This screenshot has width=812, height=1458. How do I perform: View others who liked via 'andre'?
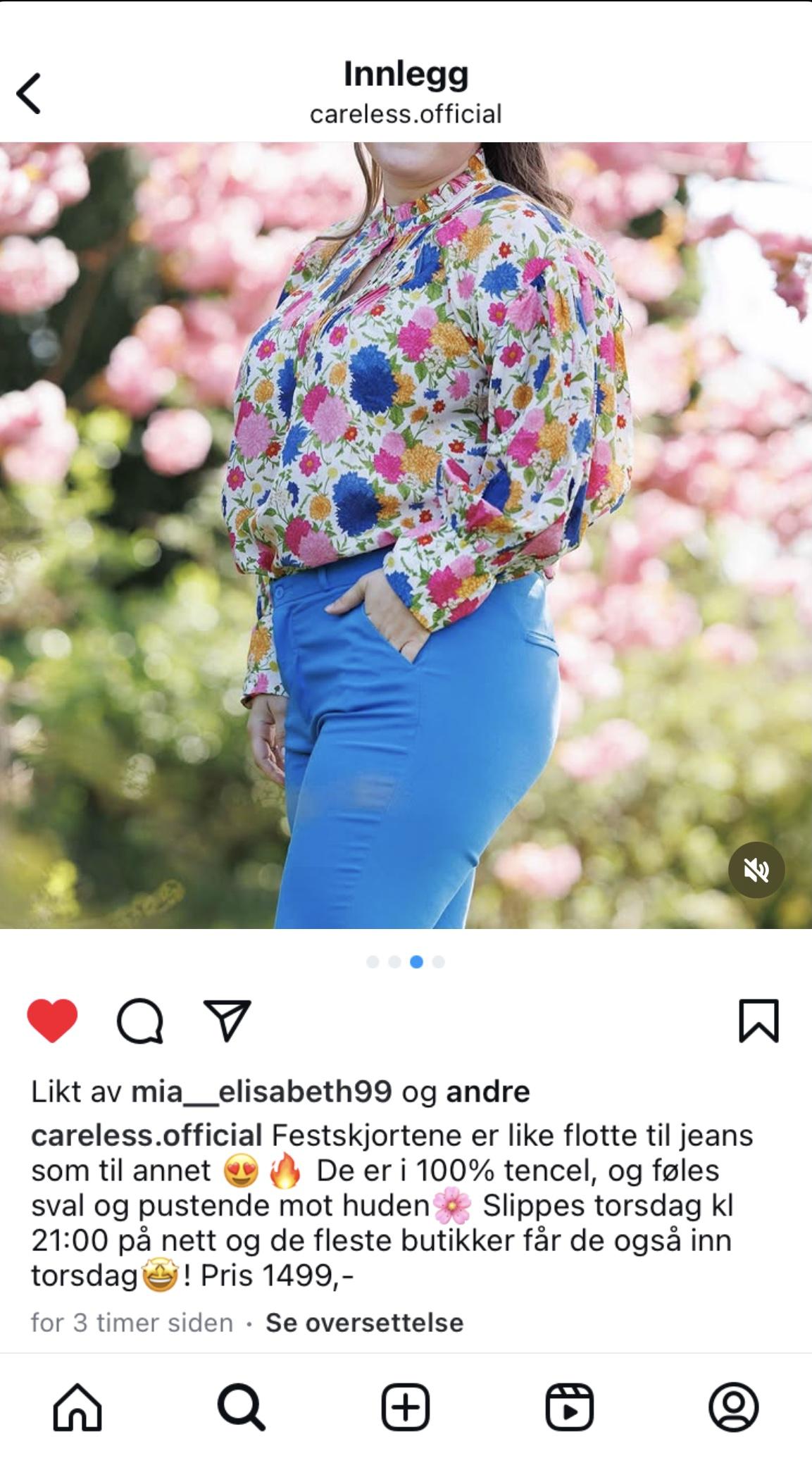(488, 1092)
